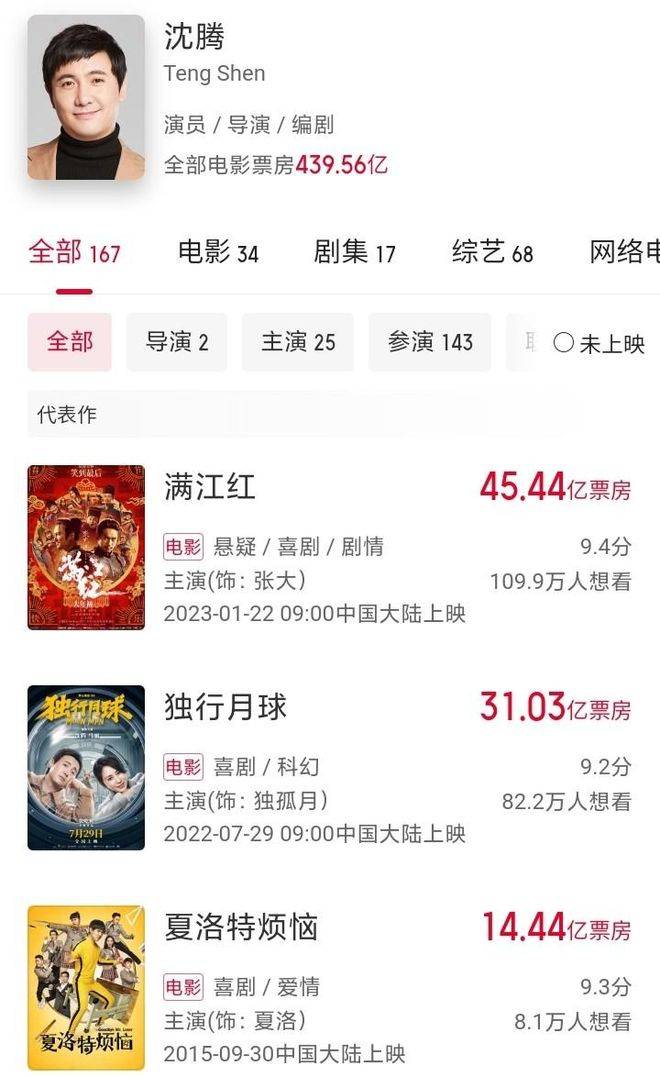Show the 全部 167 works tab
Screen dimensions: 660x1077
coord(74,253)
